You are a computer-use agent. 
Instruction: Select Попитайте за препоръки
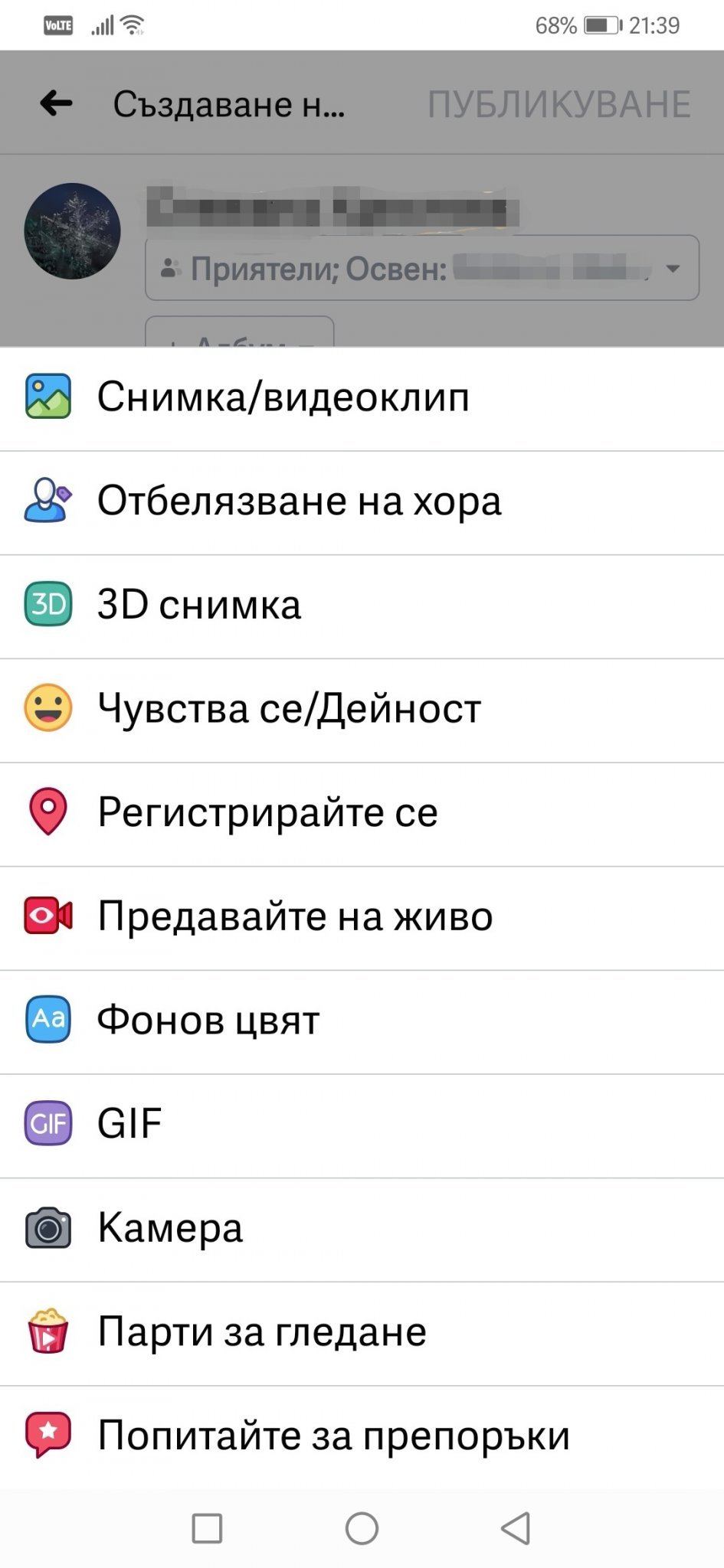coord(333,1436)
